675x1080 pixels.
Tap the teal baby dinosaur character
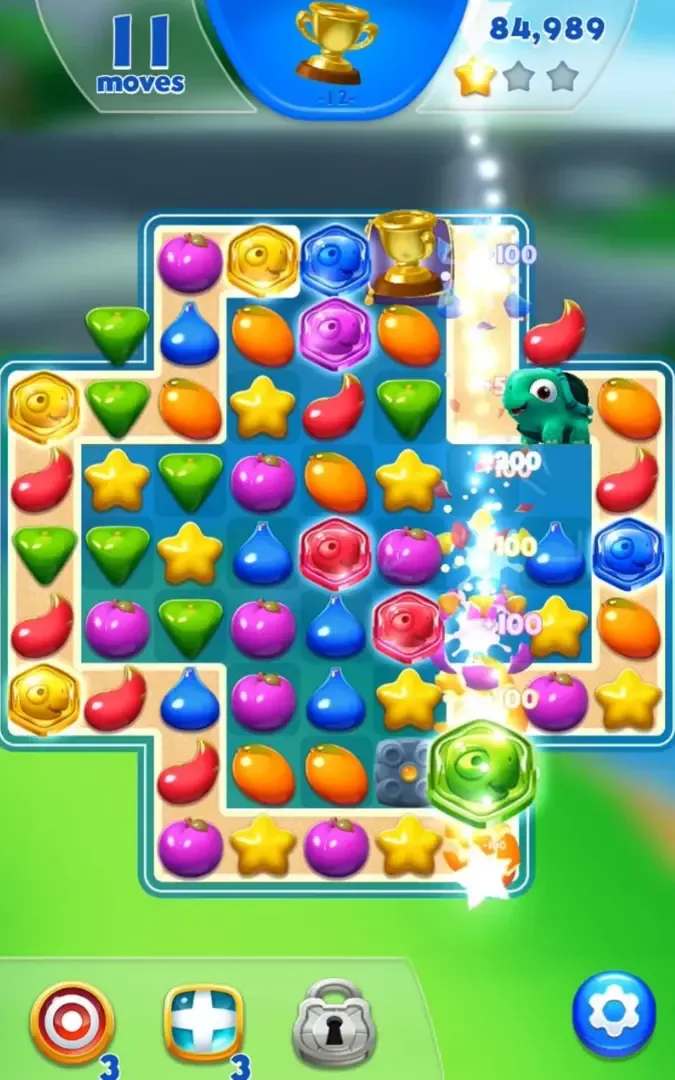[x=546, y=406]
